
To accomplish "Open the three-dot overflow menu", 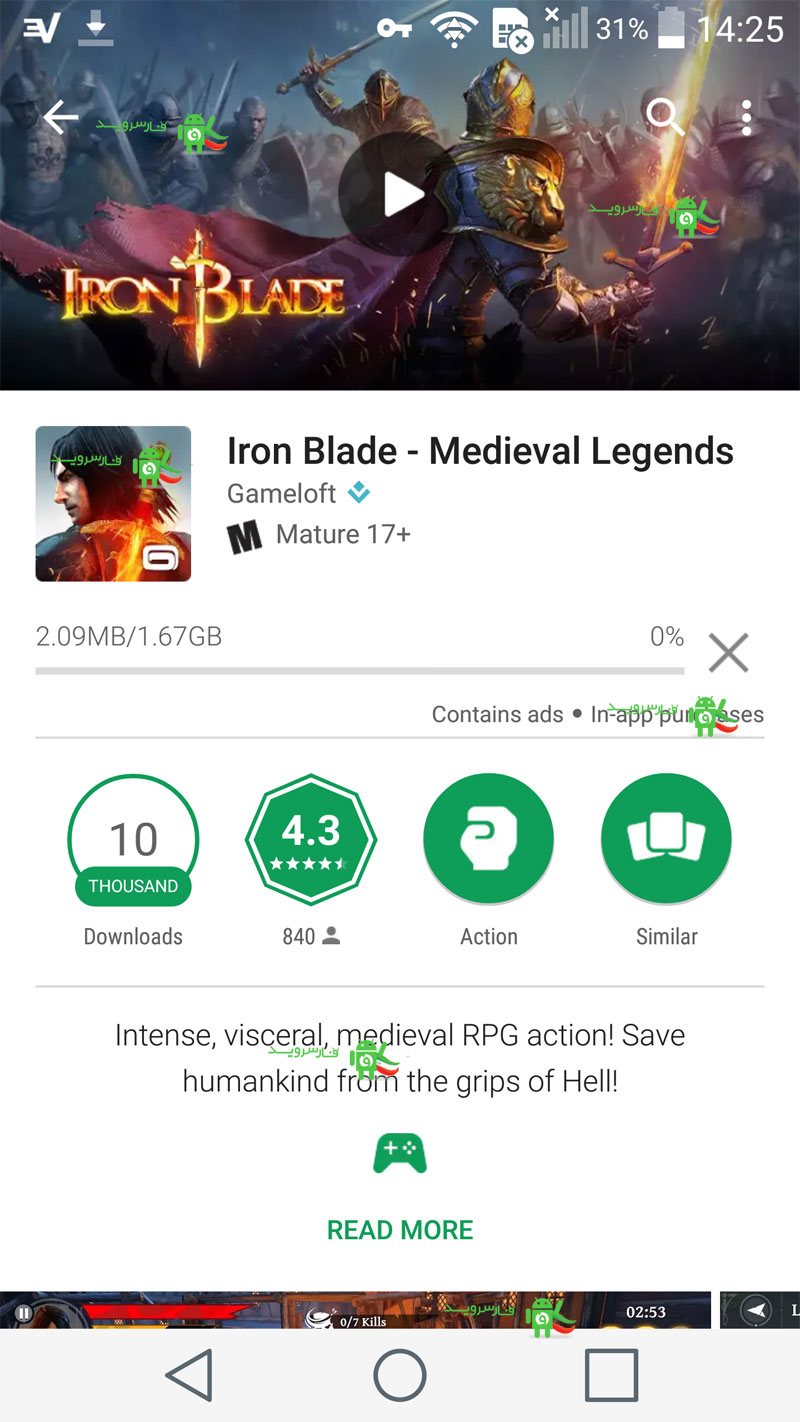I will coord(746,118).
